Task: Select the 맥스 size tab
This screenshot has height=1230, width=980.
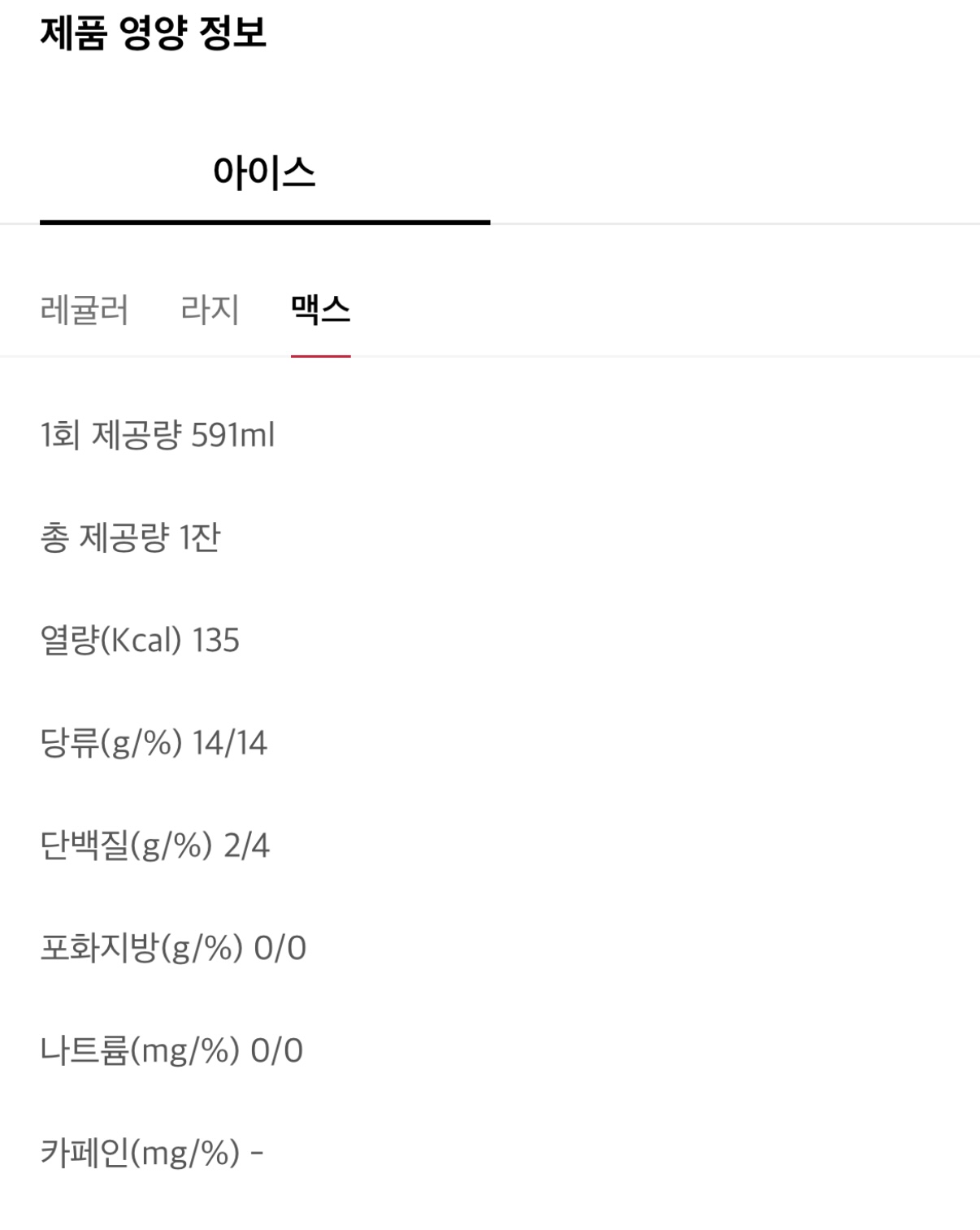Action: pyautogui.click(x=320, y=311)
